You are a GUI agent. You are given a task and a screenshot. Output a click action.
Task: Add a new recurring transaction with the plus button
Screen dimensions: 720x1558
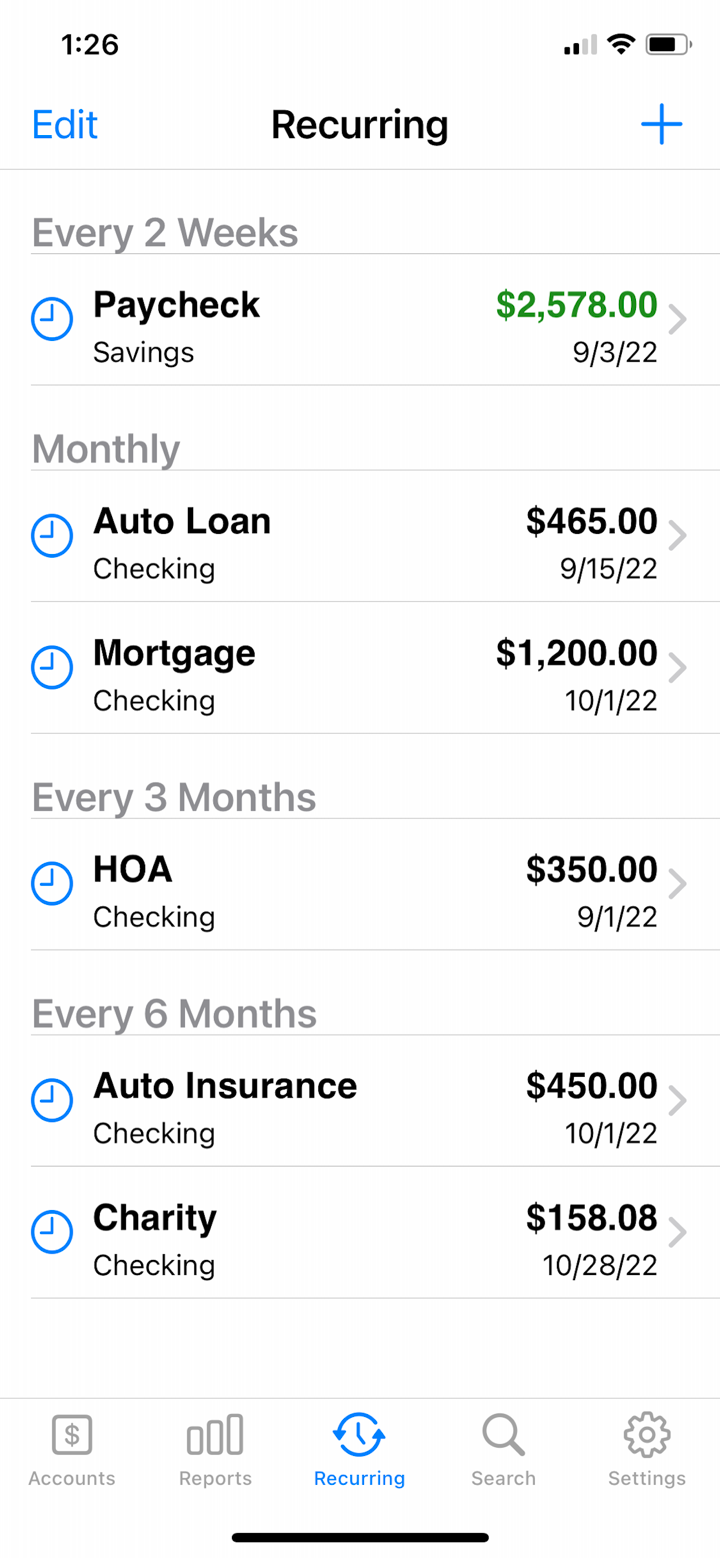coord(660,124)
